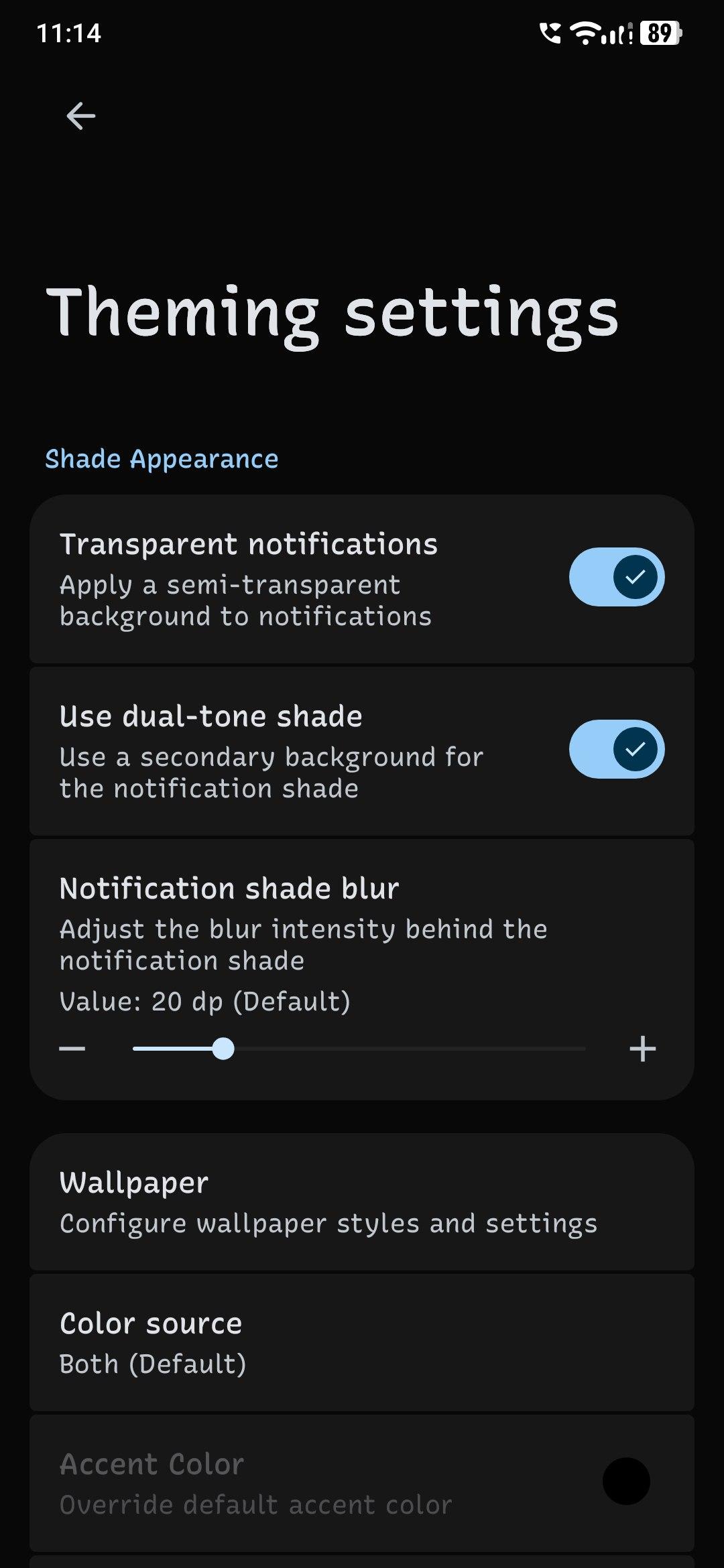Turn off Use dual-tone shade
Viewport: 724px width, 1568px height.
click(x=616, y=749)
